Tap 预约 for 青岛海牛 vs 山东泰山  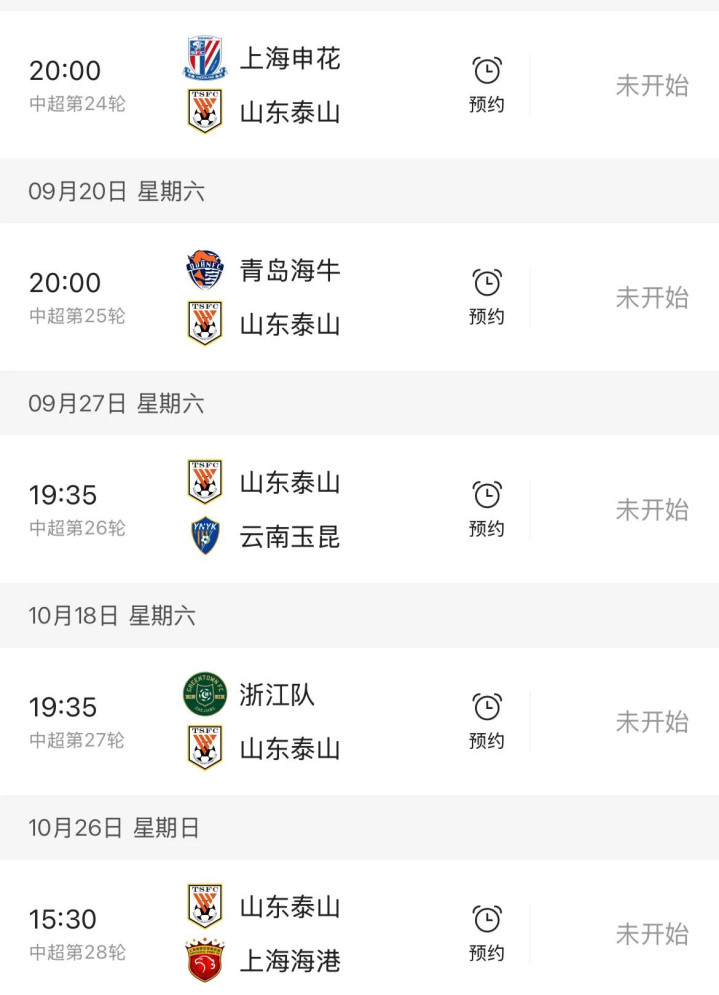pos(487,296)
